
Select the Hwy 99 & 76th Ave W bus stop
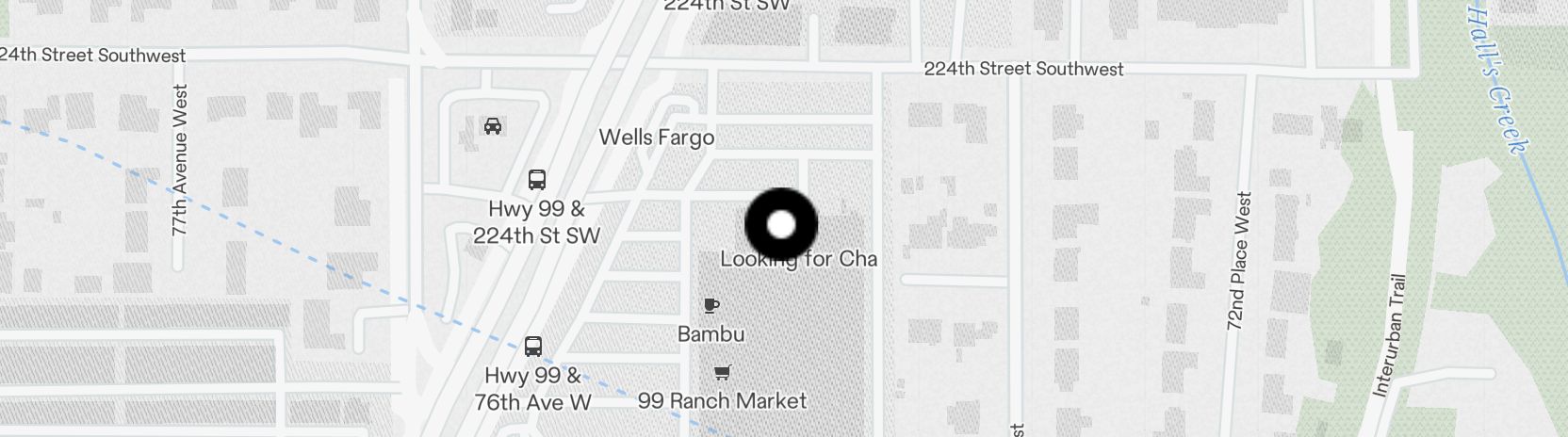pyautogui.click(x=533, y=347)
